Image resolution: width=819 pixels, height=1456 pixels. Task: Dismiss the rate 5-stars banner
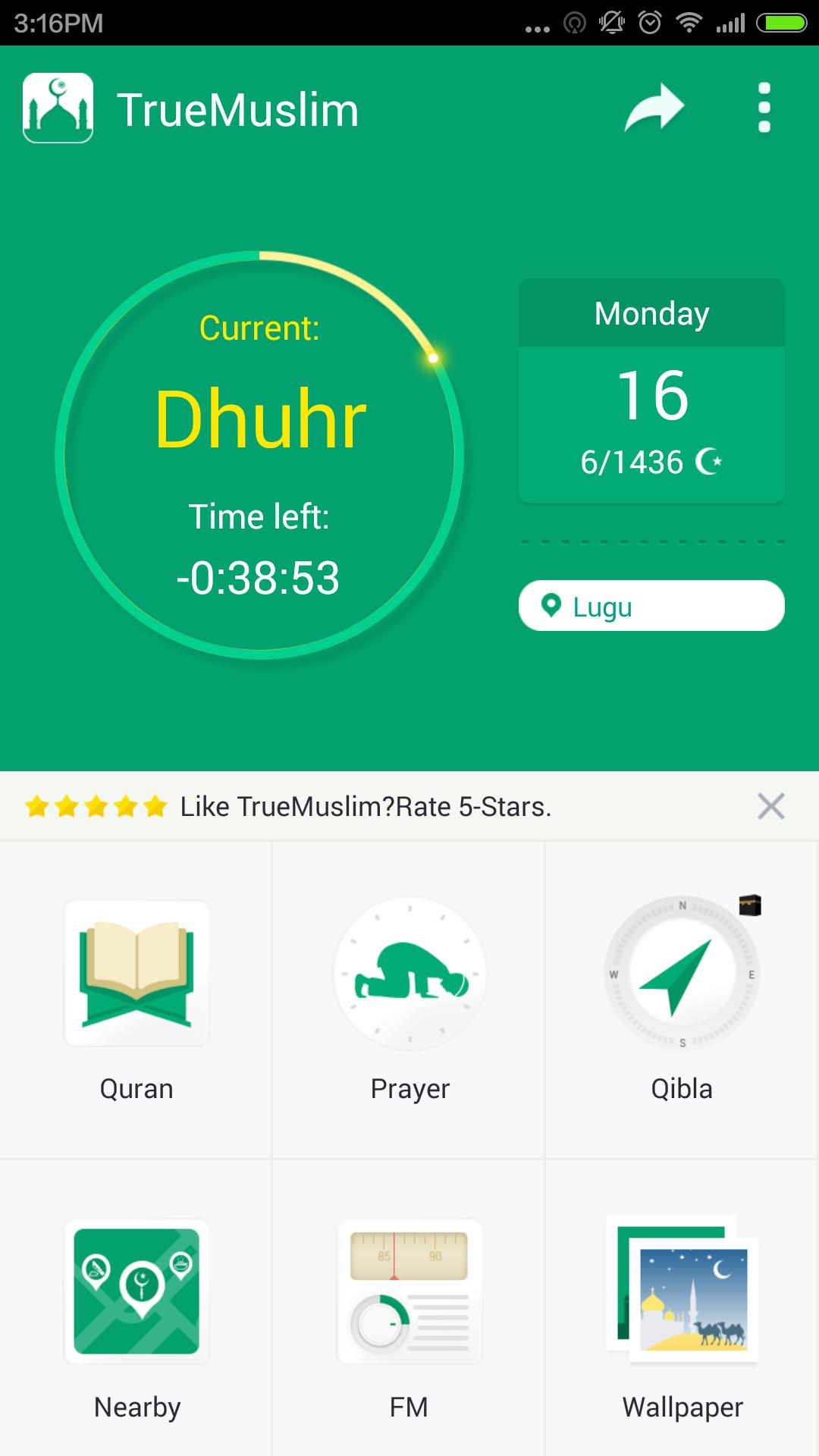(x=771, y=807)
